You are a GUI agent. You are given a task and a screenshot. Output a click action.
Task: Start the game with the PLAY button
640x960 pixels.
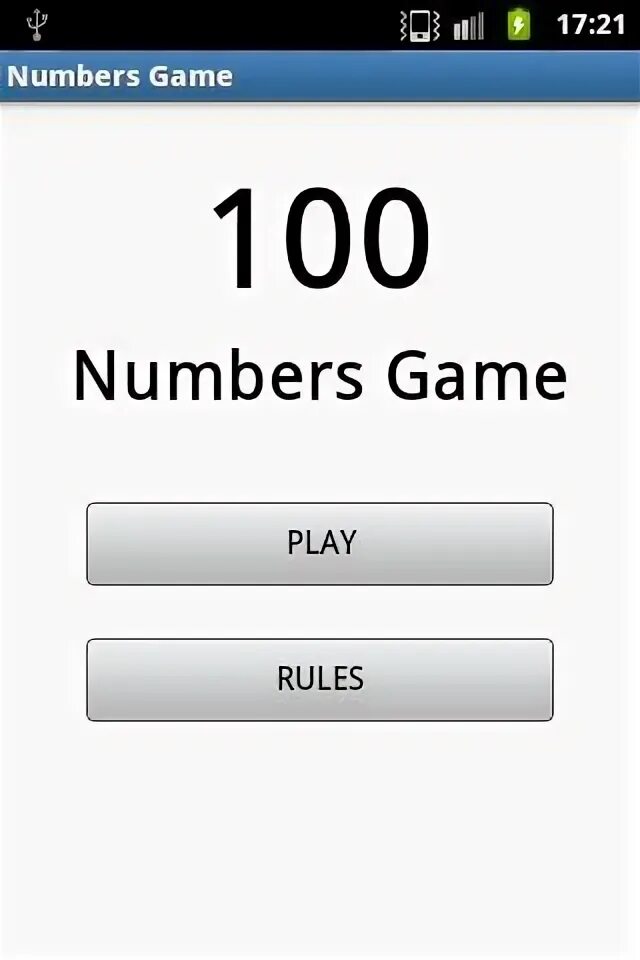pyautogui.click(x=320, y=543)
